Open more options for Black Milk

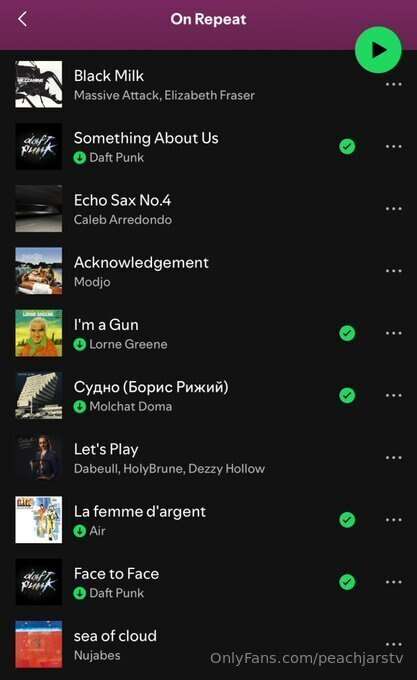pos(393,84)
